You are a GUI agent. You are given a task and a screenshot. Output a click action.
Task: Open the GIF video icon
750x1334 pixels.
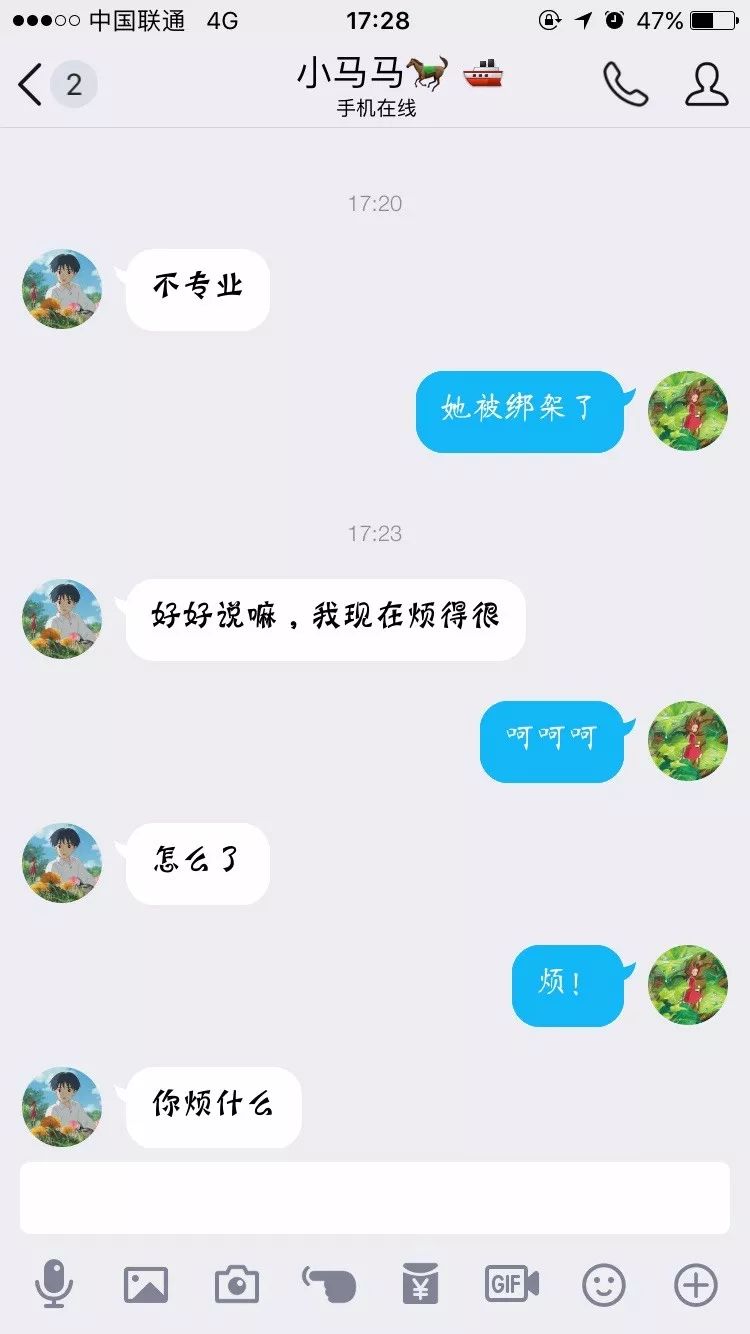(x=510, y=1286)
